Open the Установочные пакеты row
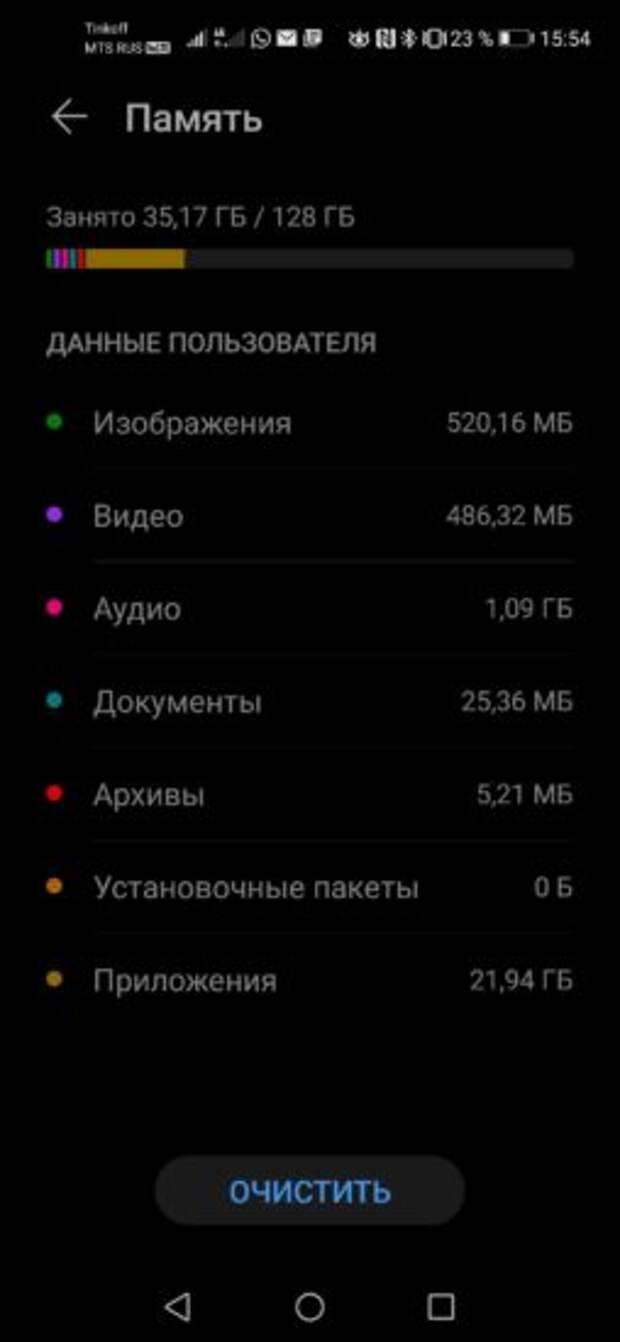The image size is (620, 1342). coord(310,887)
